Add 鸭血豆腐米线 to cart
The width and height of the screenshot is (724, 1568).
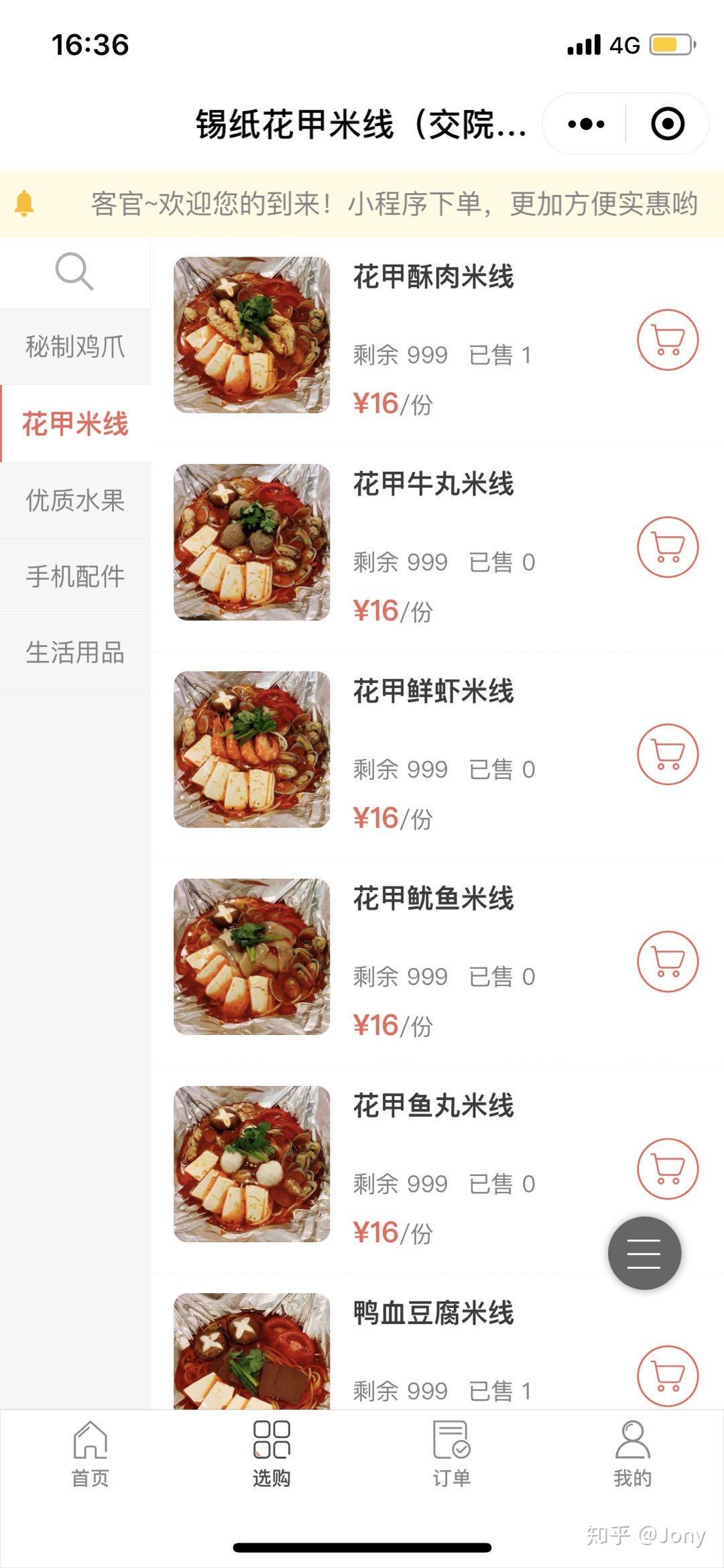[667, 1376]
